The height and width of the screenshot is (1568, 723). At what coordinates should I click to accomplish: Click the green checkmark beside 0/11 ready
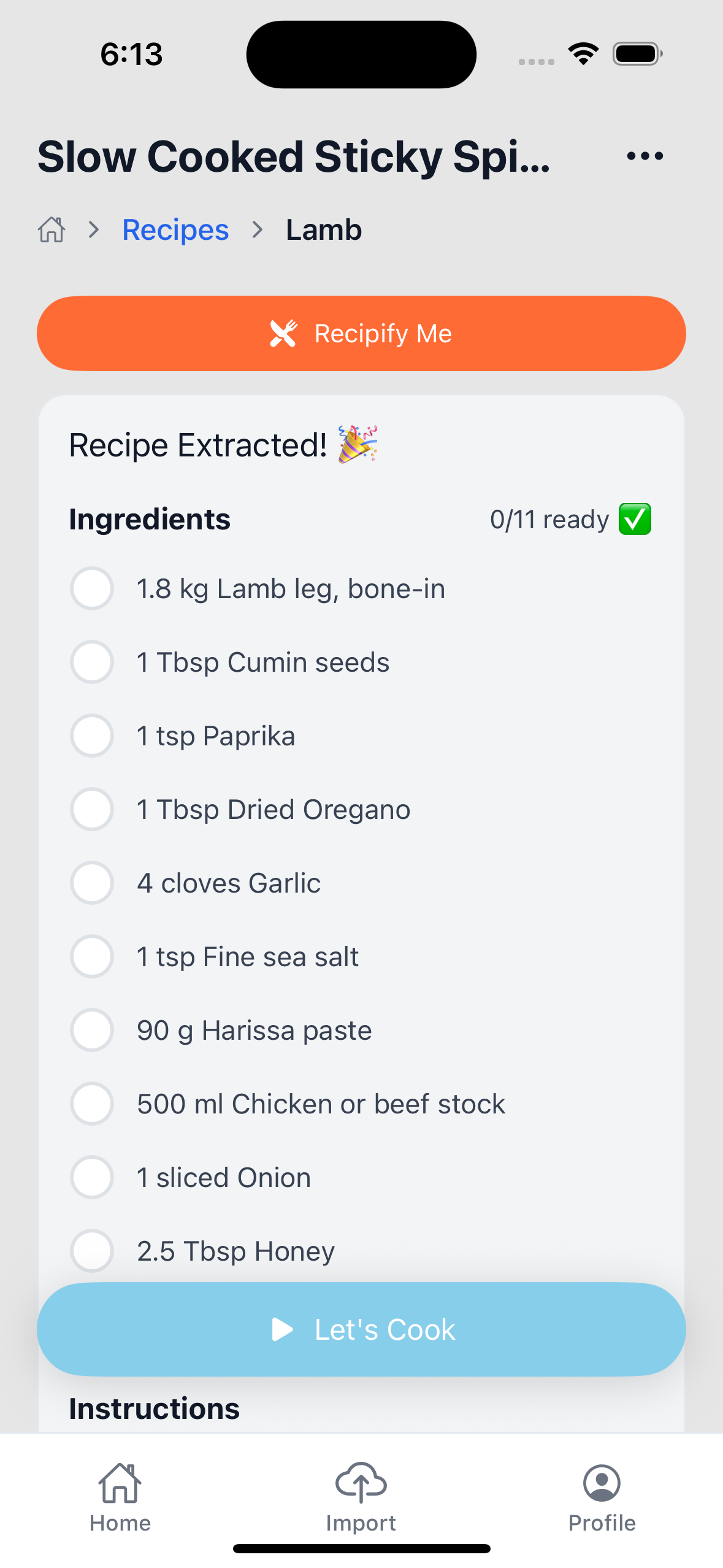tap(635, 519)
